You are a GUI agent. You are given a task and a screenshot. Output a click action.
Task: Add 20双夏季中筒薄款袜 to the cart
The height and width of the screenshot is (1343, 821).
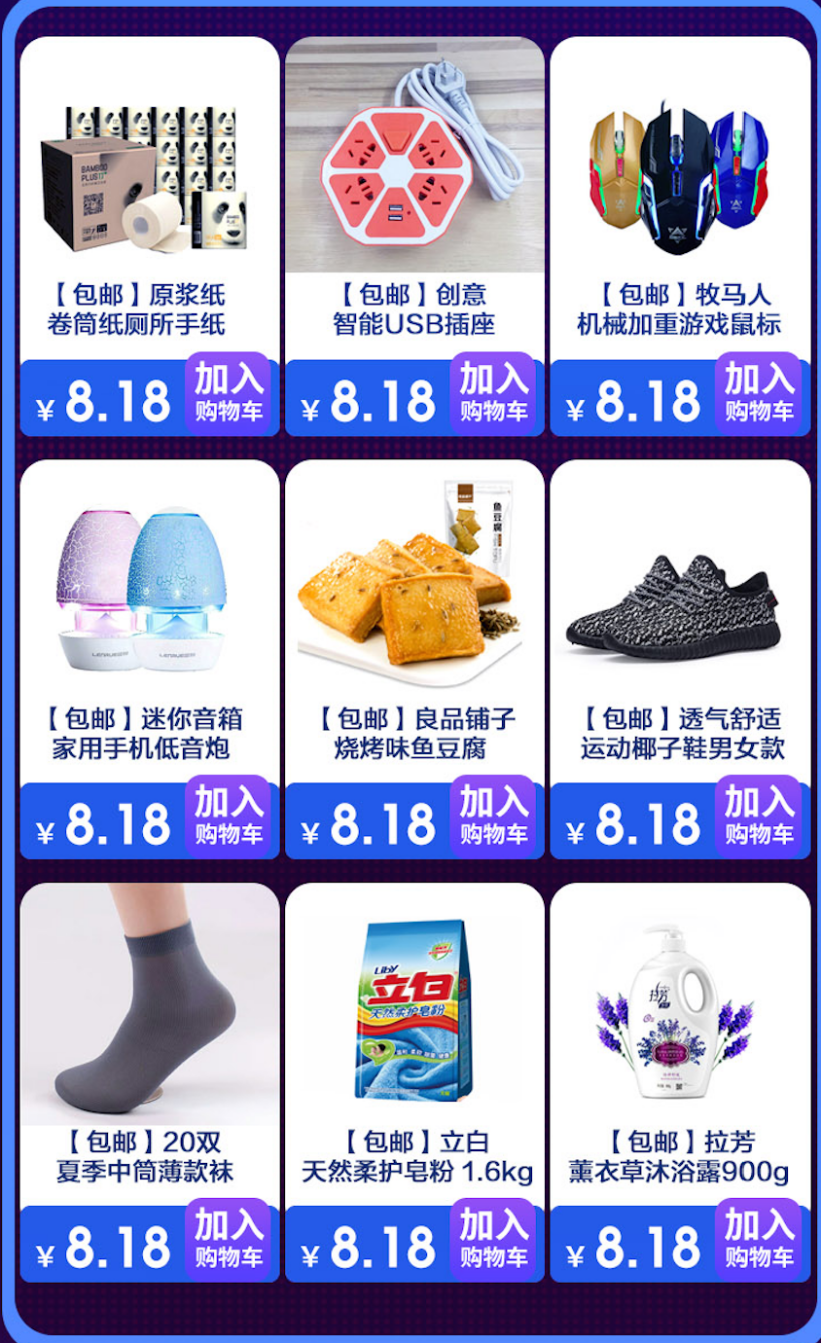tap(228, 1240)
